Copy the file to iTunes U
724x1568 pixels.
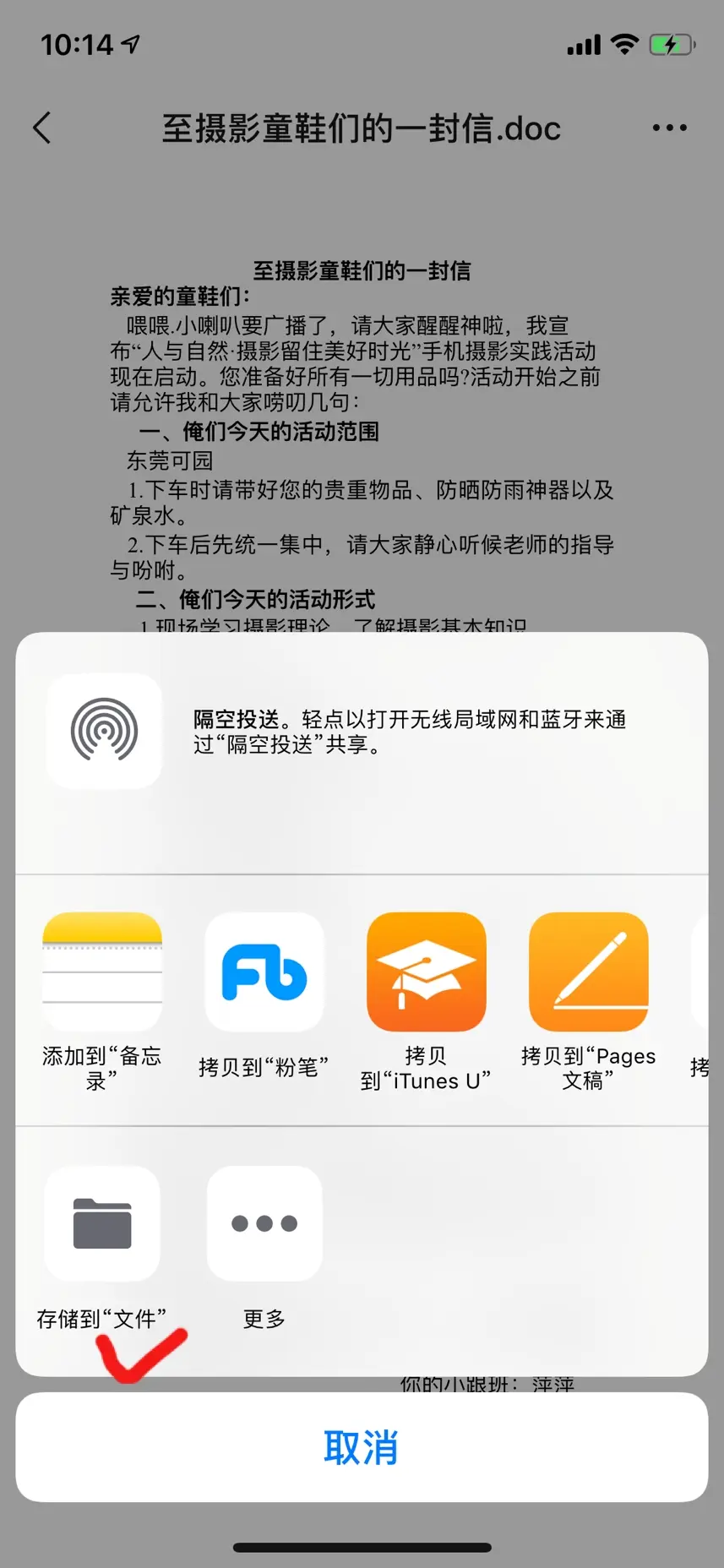coord(426,972)
